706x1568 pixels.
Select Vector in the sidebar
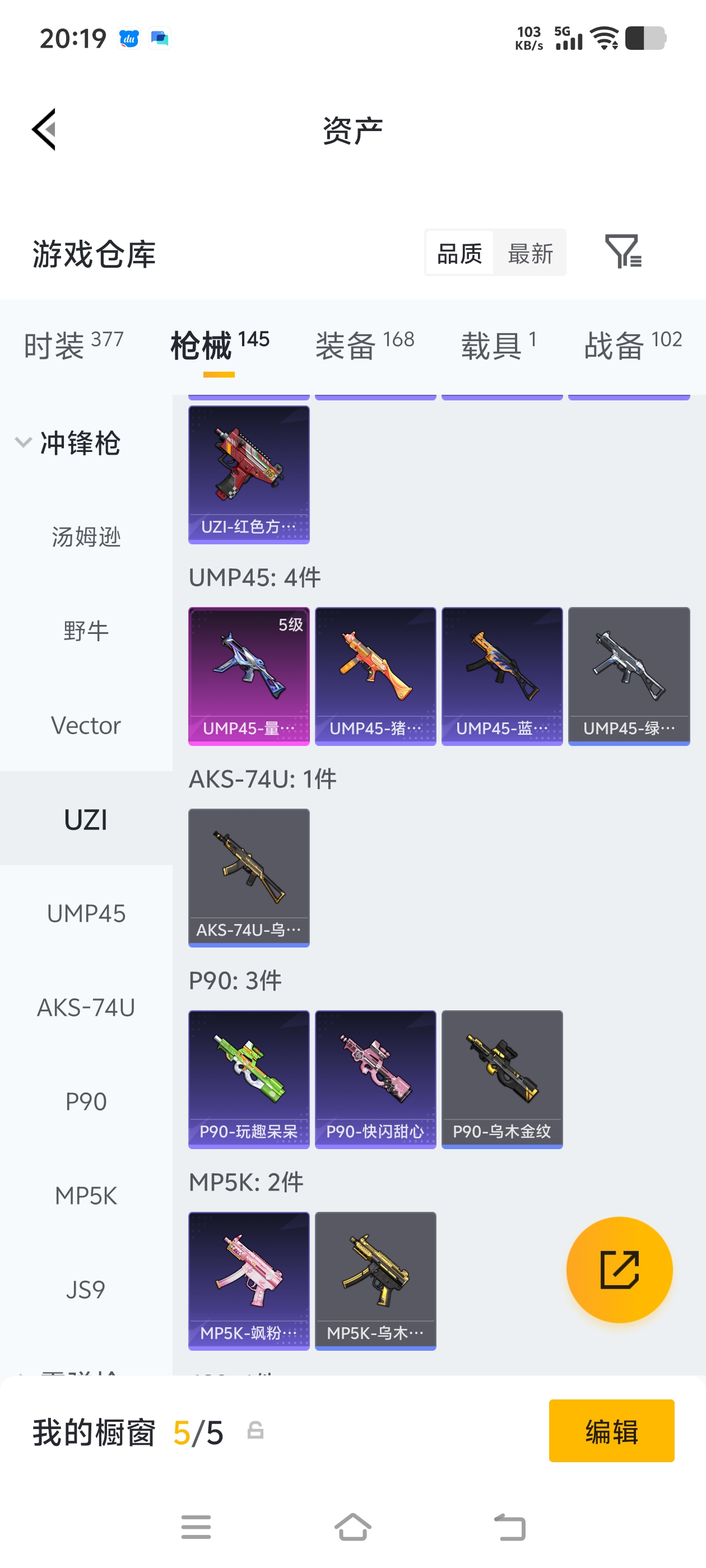click(86, 725)
